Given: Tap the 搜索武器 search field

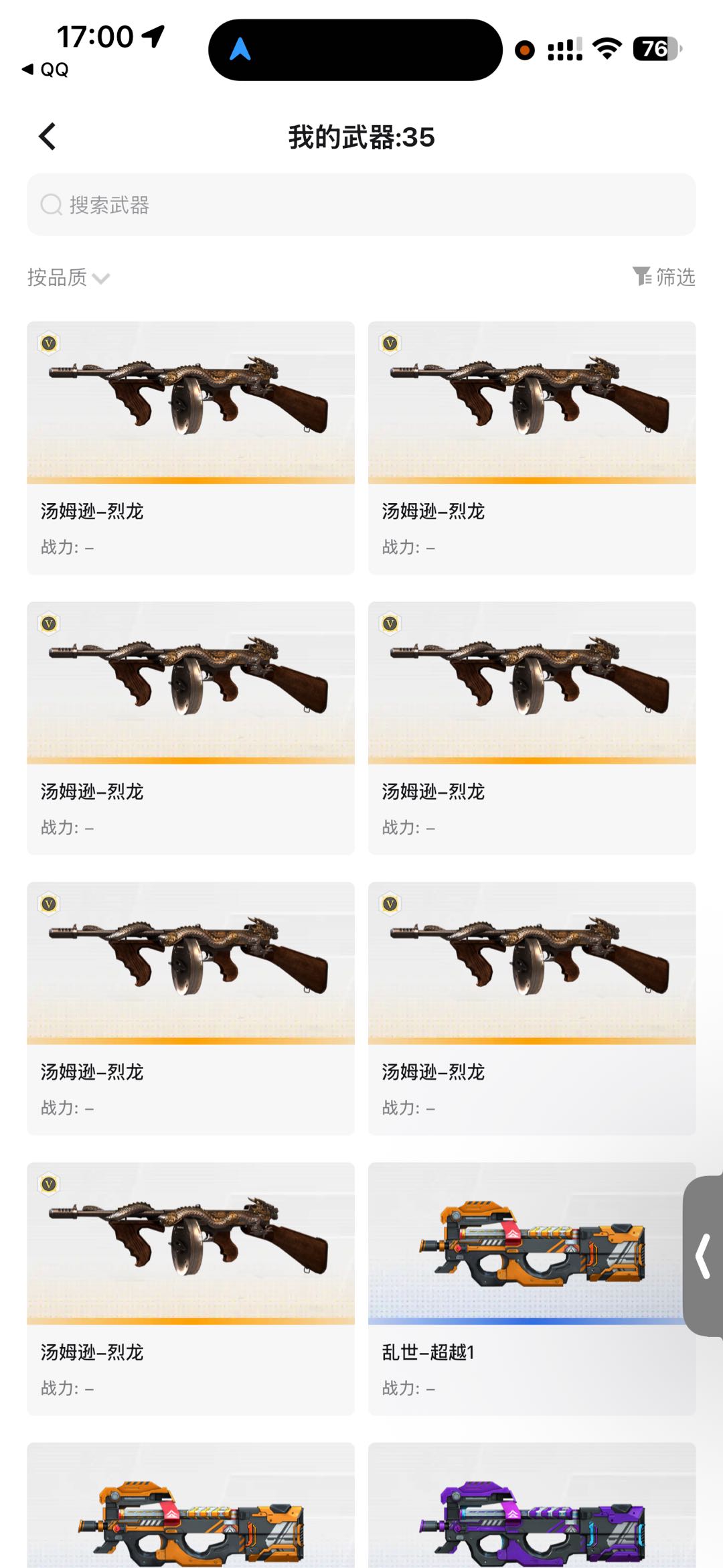Looking at the screenshot, I should (361, 204).
